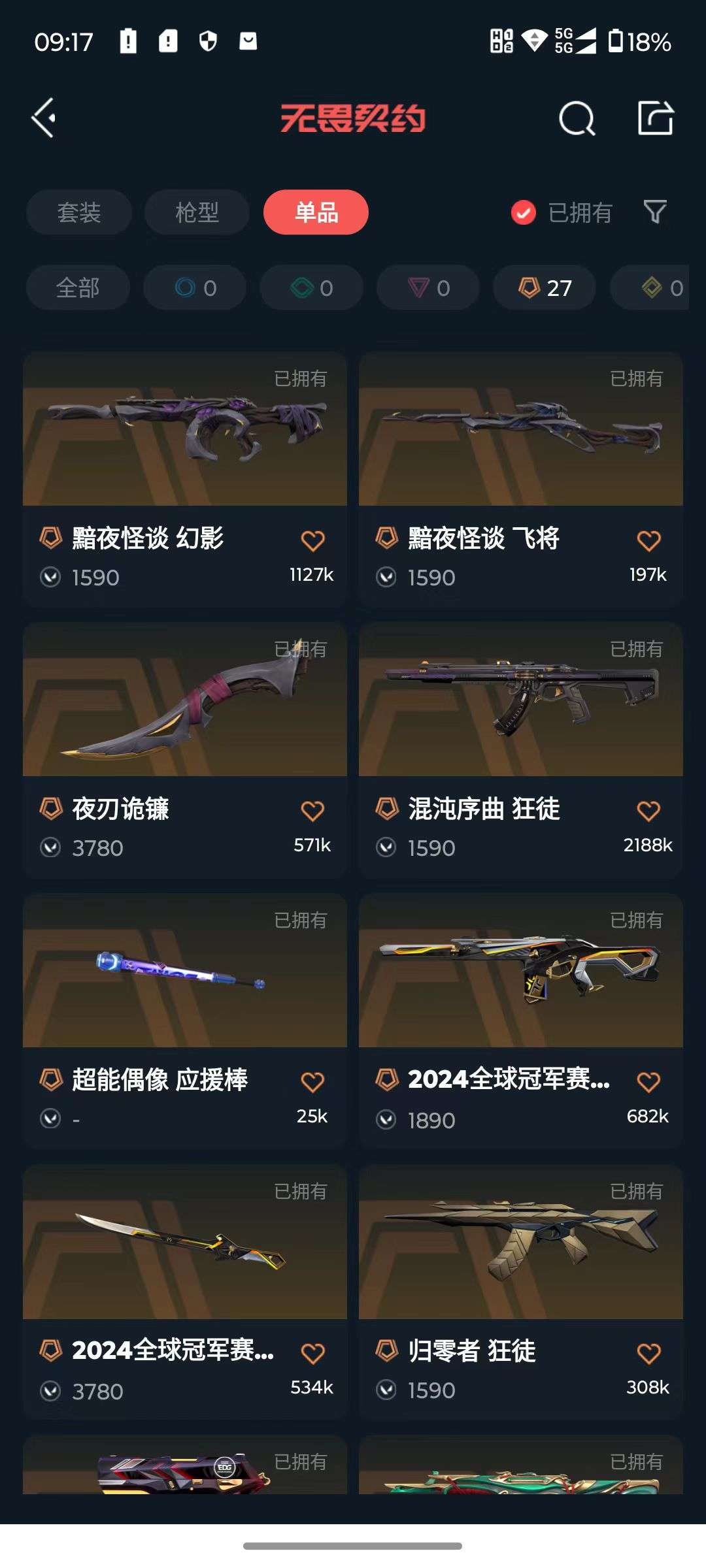Switch to the 套装 tab
Viewport: 706px width, 1568px height.
tap(78, 212)
